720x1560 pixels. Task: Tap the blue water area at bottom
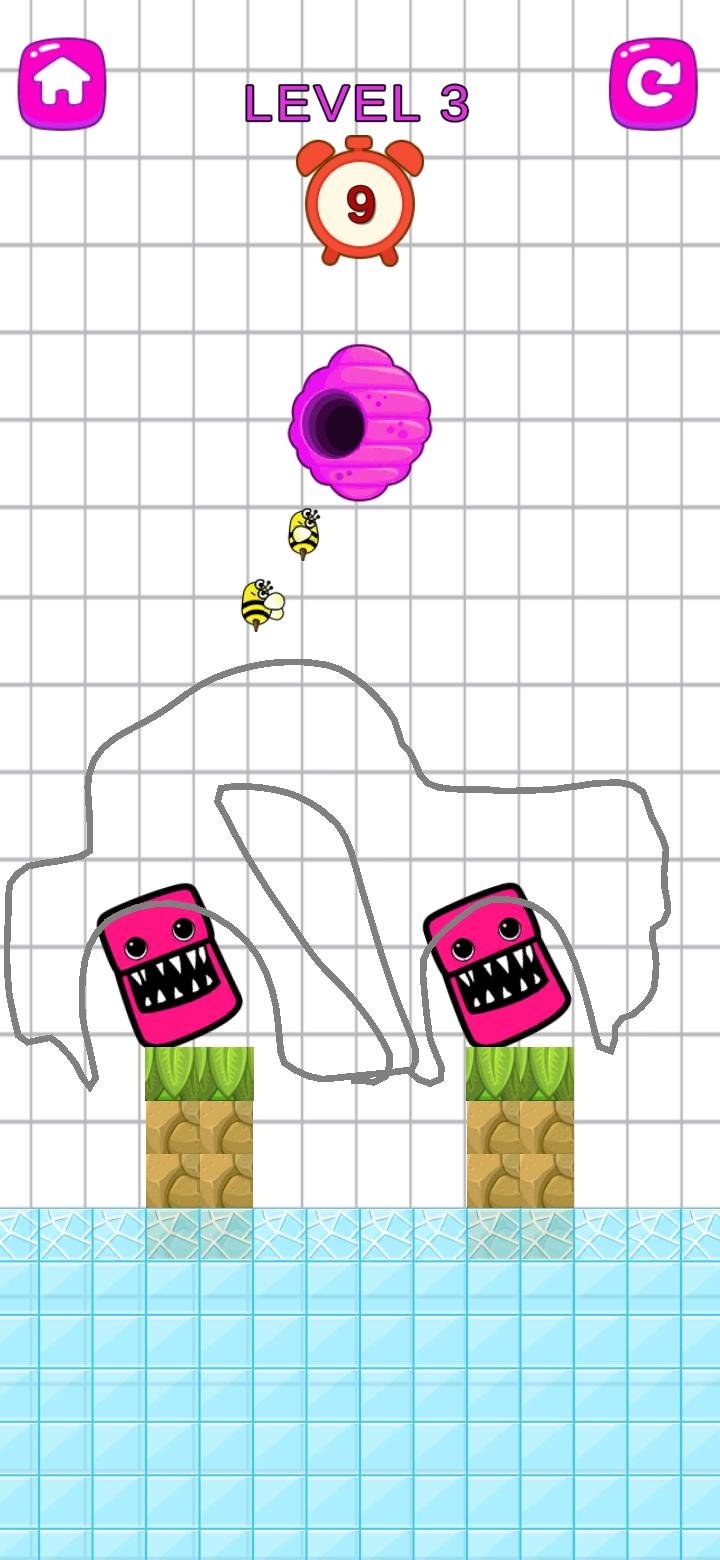(x=360, y=1400)
